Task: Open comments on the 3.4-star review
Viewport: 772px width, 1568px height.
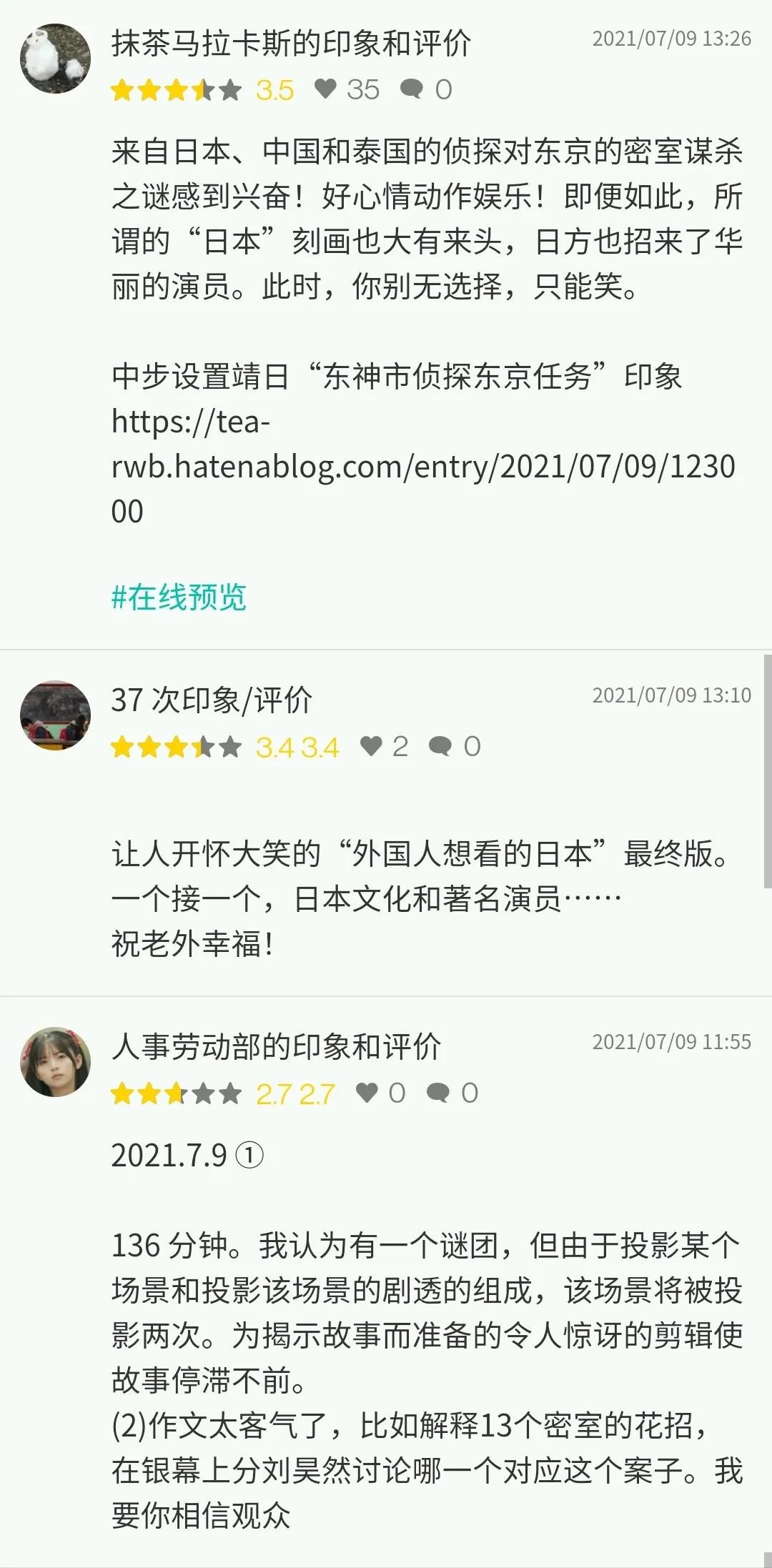Action: pos(440,746)
